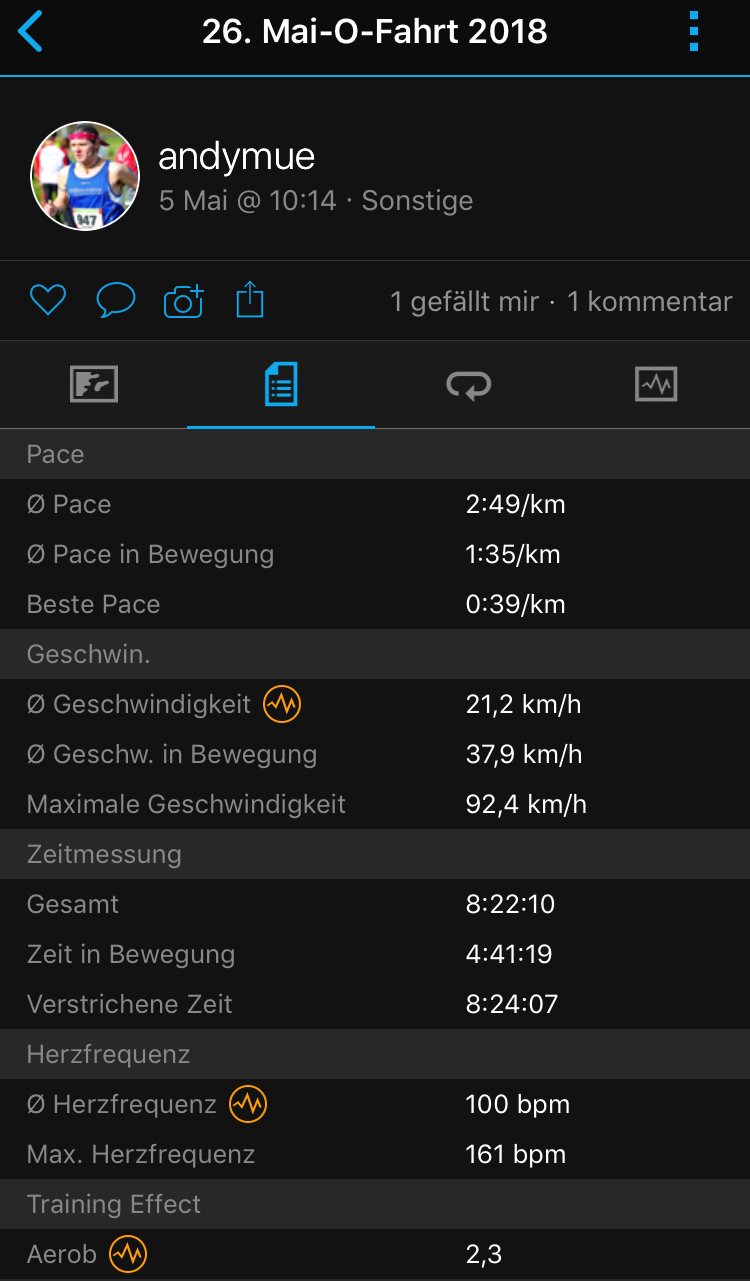Image resolution: width=750 pixels, height=1281 pixels.
Task: Open andymue's profile picture
Action: click(x=85, y=176)
